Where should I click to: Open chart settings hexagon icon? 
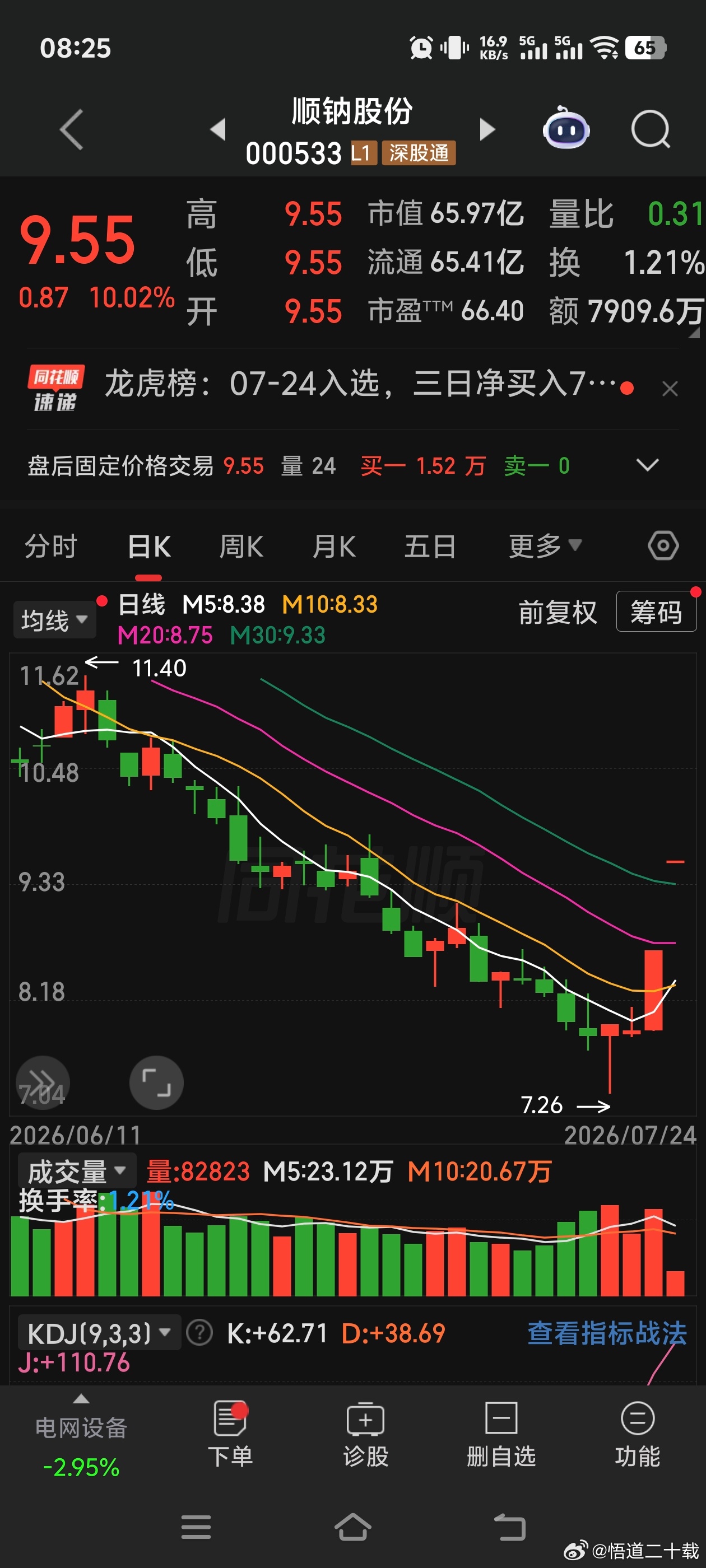663,545
